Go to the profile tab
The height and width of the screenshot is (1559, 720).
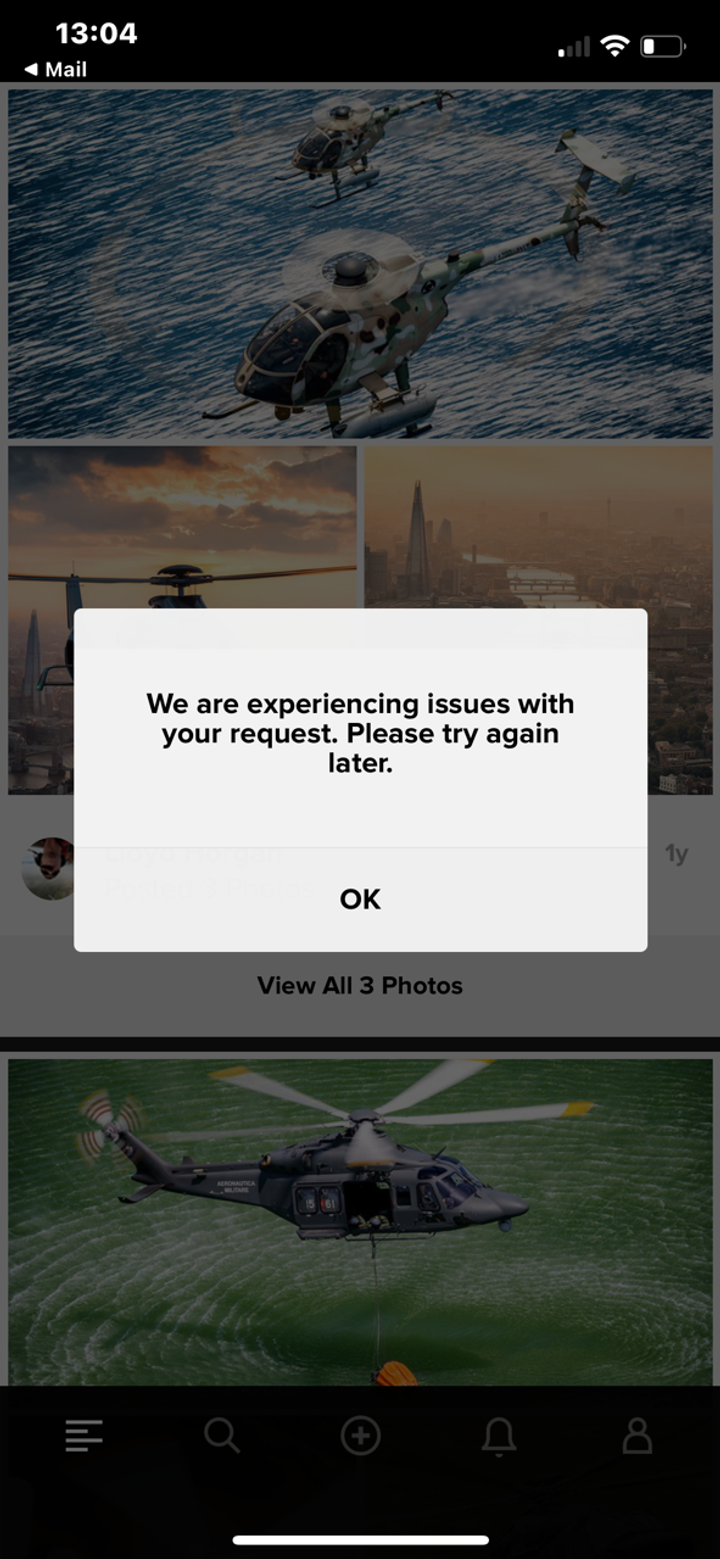[x=637, y=1436]
